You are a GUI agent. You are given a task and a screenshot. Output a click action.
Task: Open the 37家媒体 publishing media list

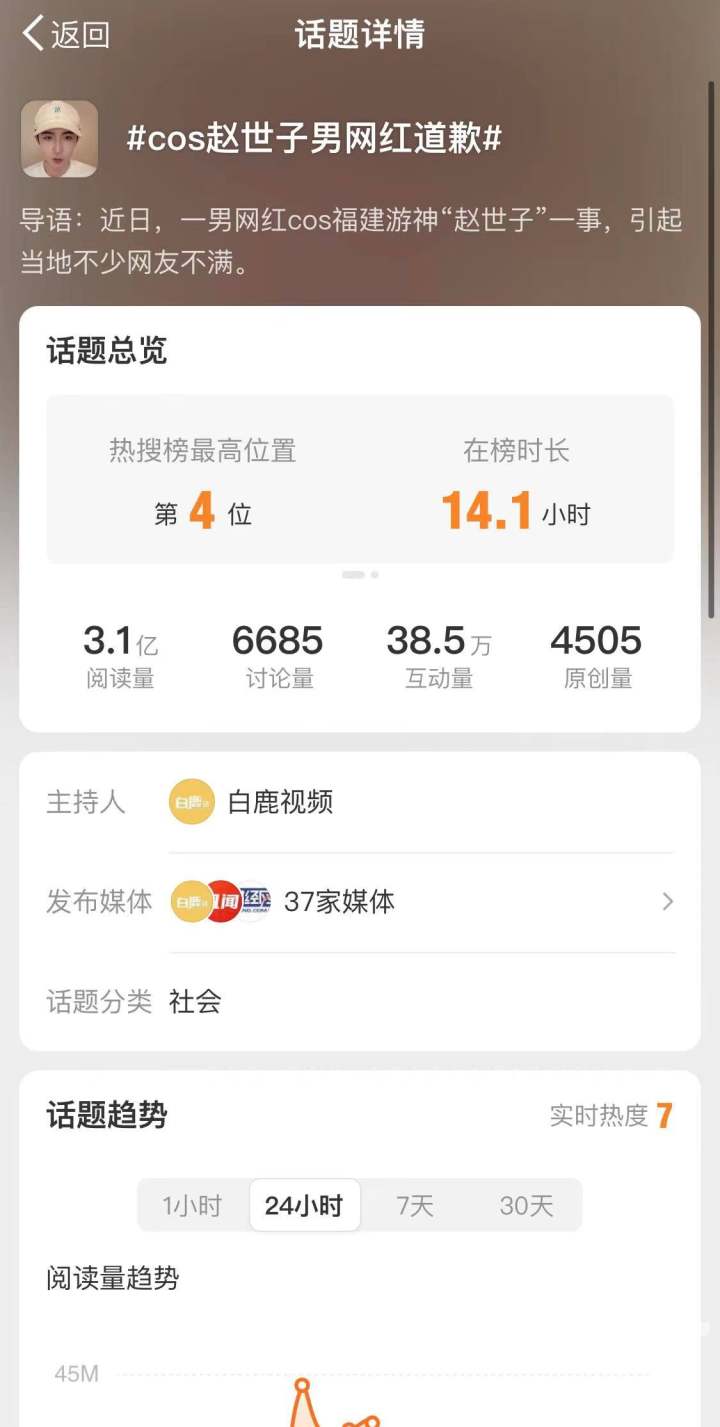click(340, 902)
